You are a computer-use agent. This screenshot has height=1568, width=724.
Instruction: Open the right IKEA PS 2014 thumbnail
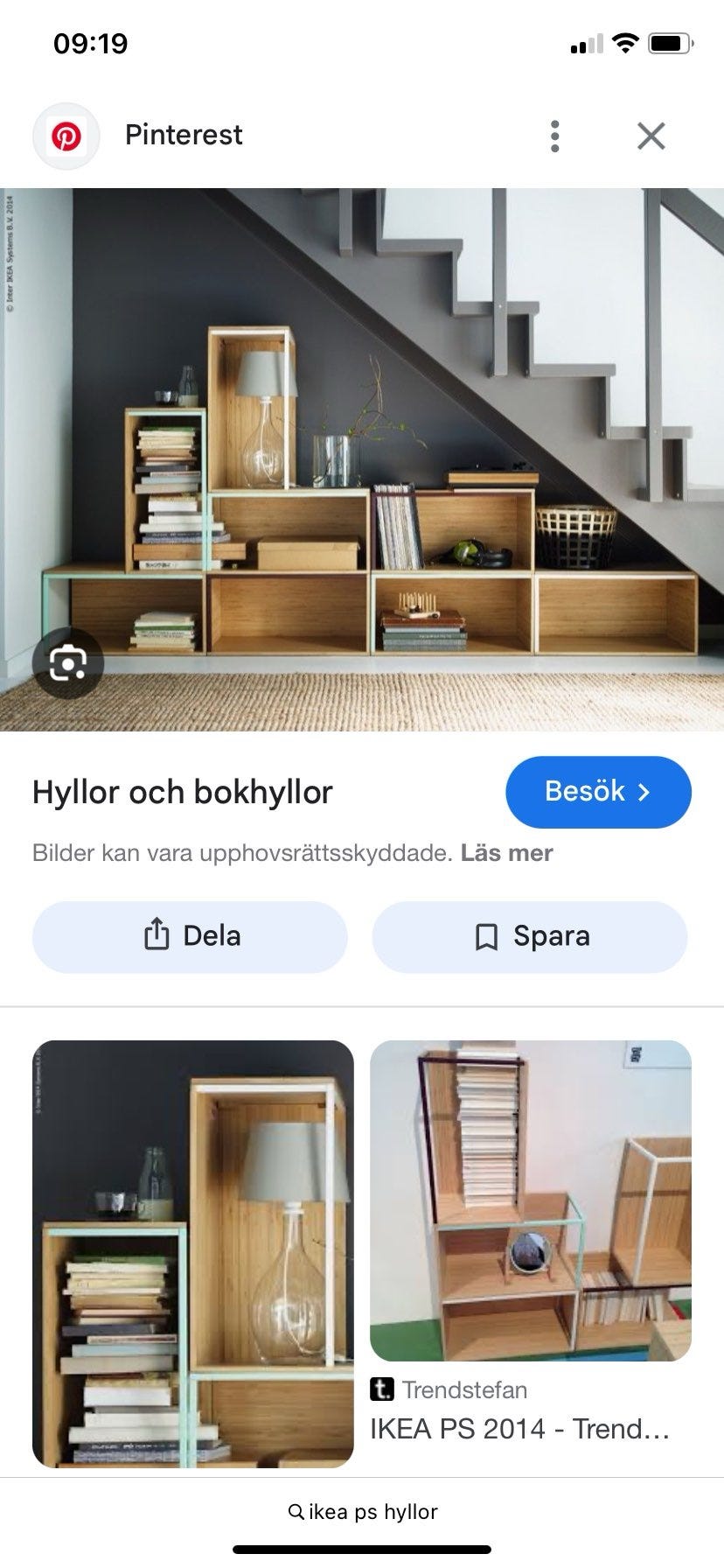[533, 1199]
